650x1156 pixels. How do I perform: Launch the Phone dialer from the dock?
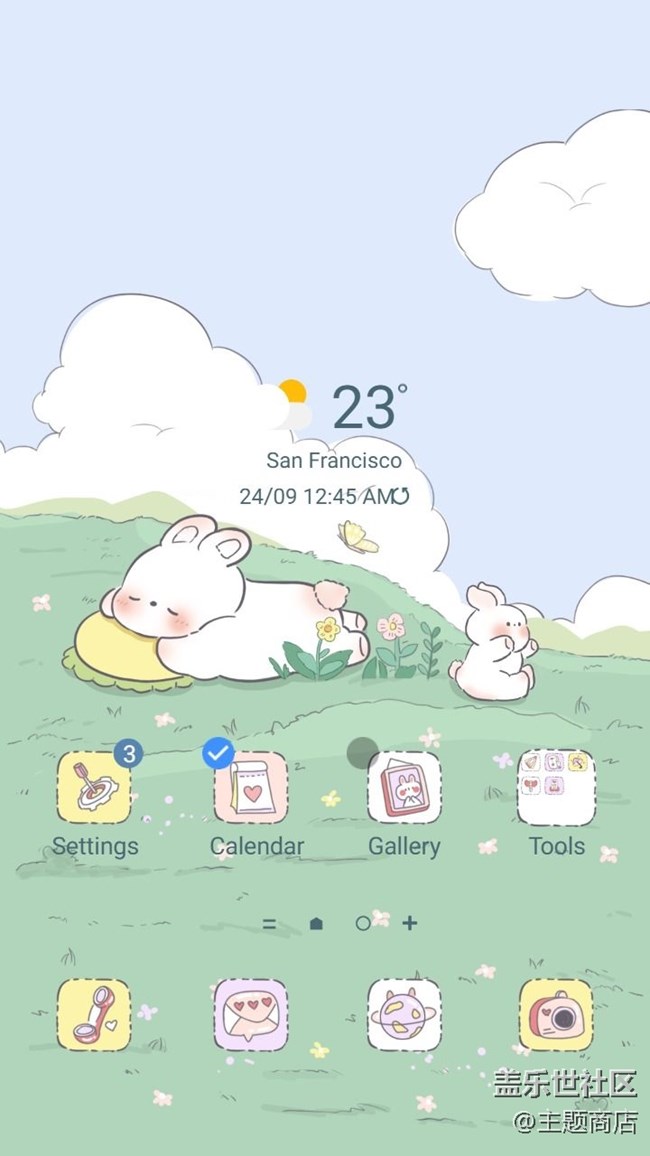(94, 1015)
